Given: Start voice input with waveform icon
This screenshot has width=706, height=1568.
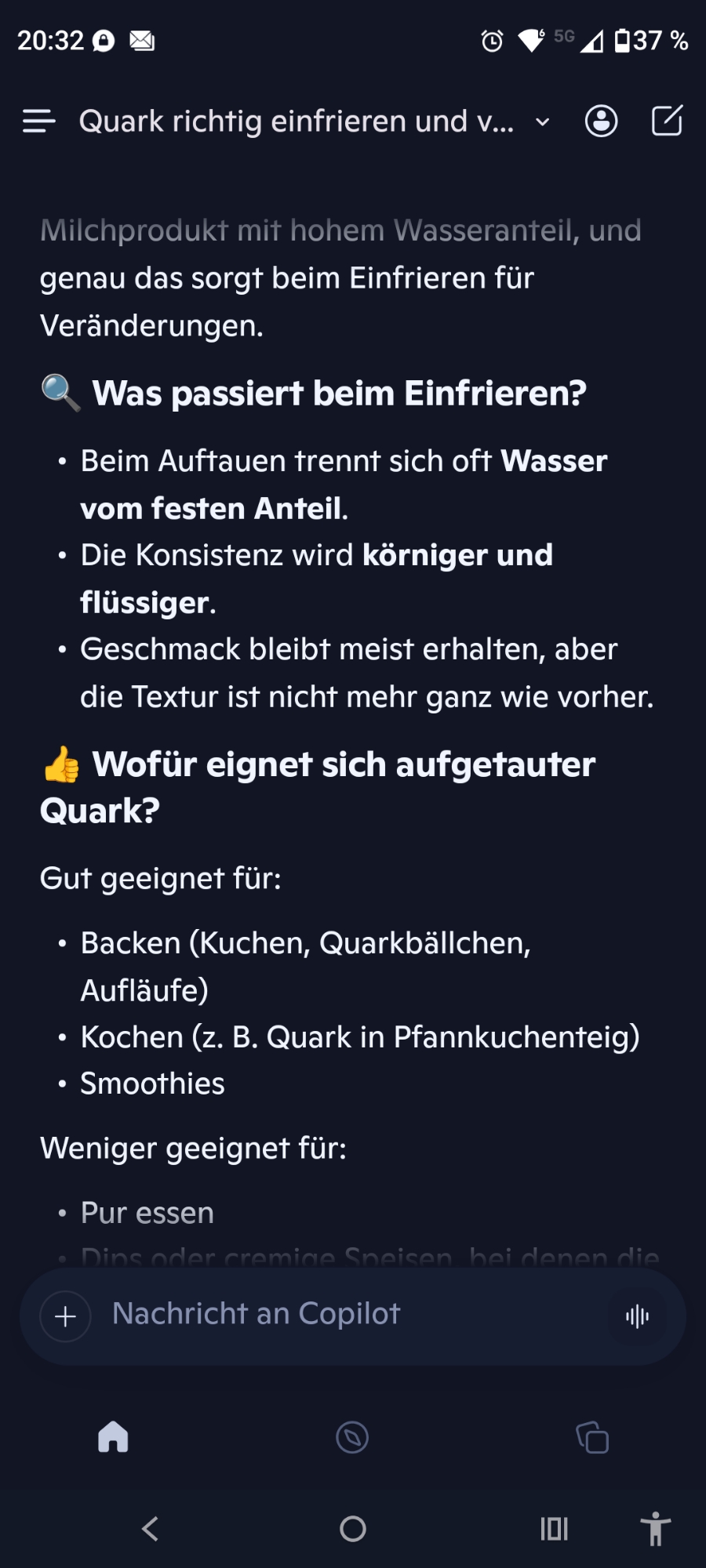Looking at the screenshot, I should [637, 1316].
